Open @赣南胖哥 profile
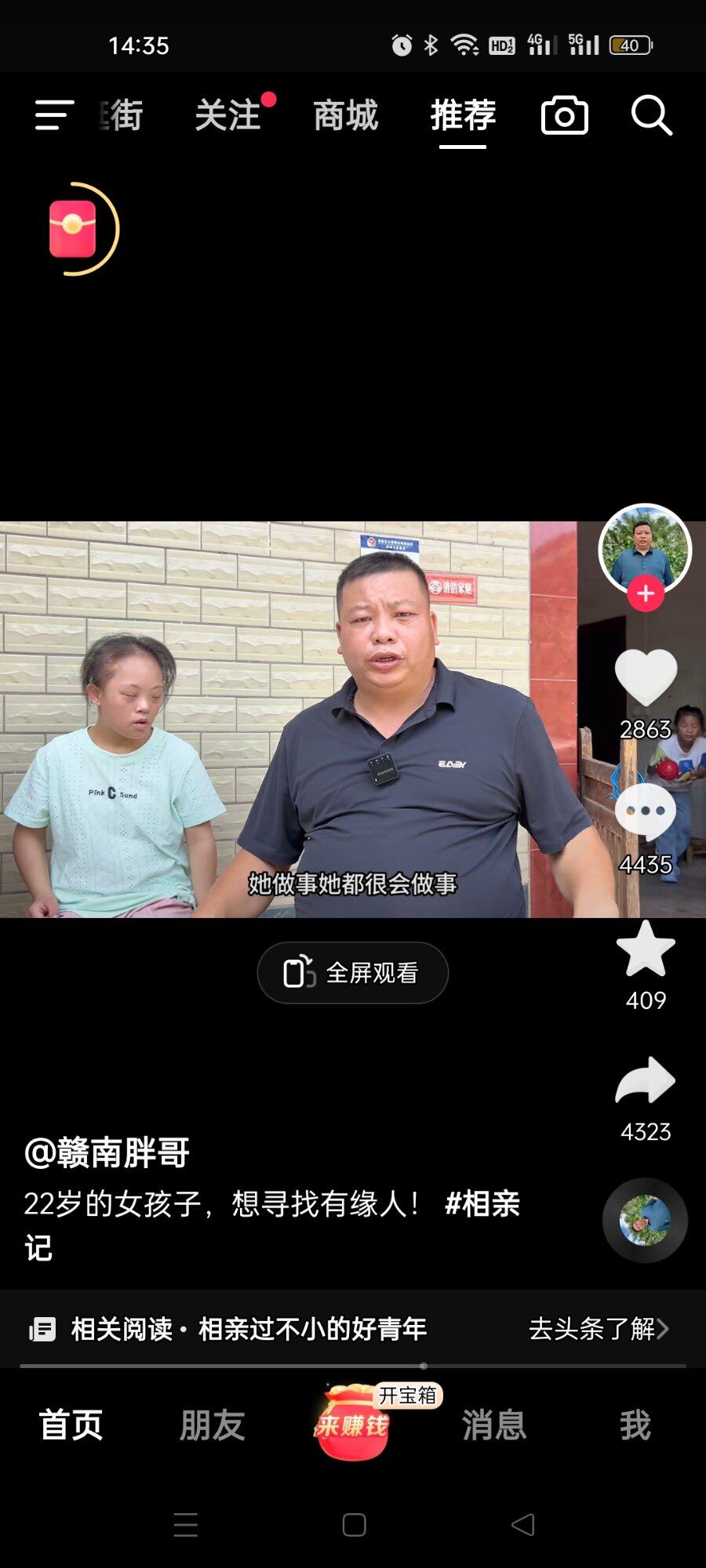 pos(107,1152)
